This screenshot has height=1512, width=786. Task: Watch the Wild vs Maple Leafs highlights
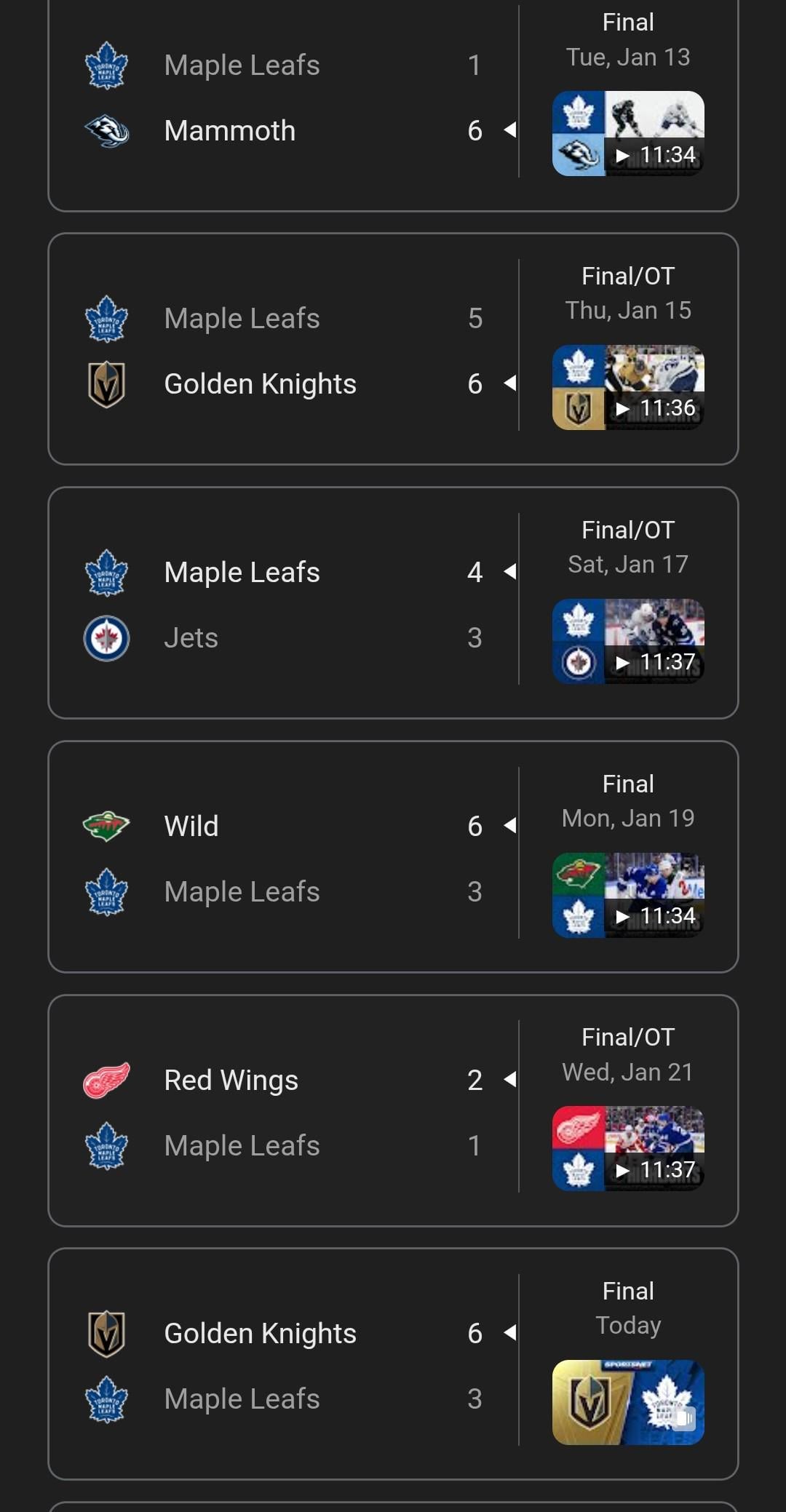click(x=628, y=895)
